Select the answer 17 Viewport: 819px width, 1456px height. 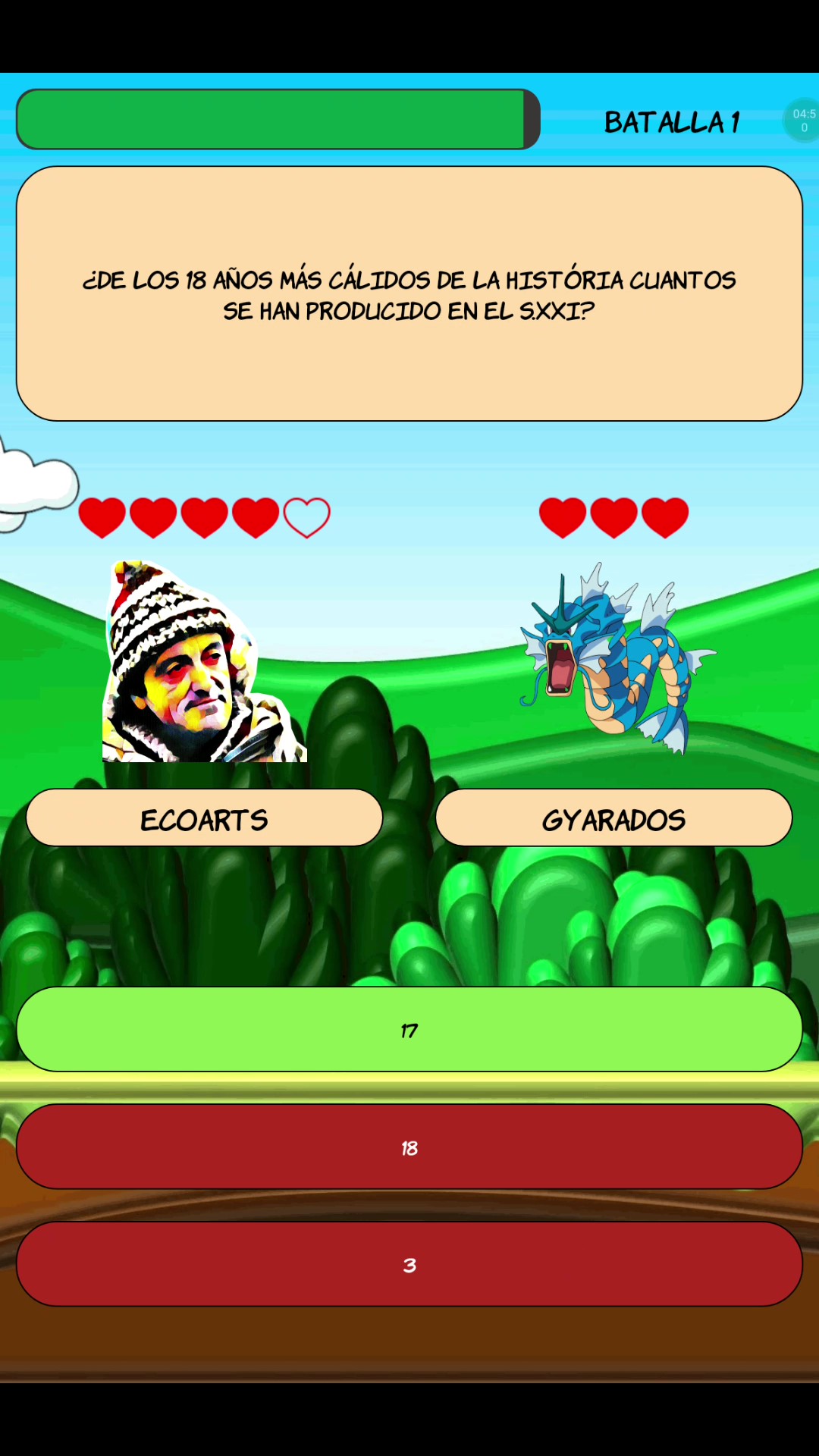pos(409,1029)
